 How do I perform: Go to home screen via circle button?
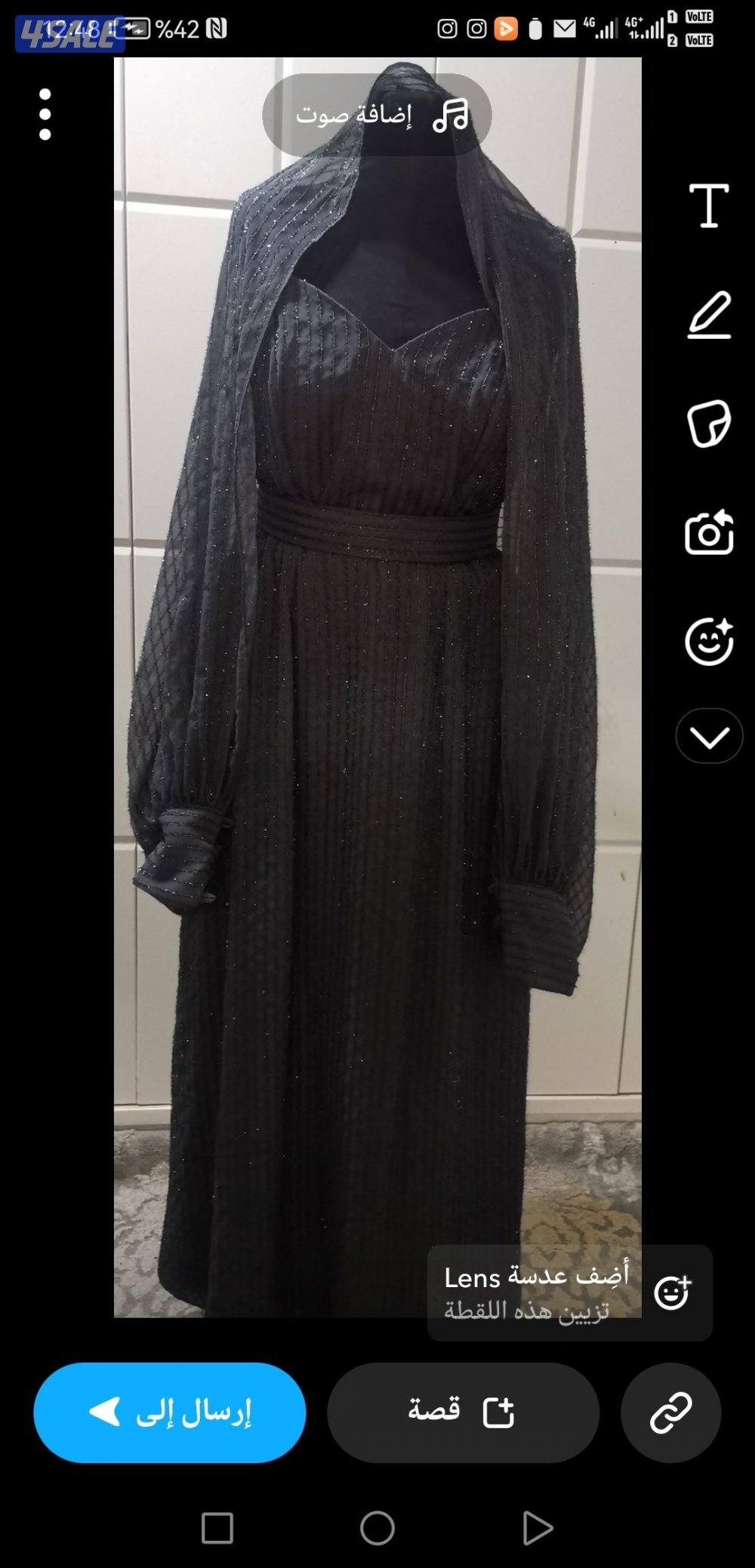(377, 1529)
